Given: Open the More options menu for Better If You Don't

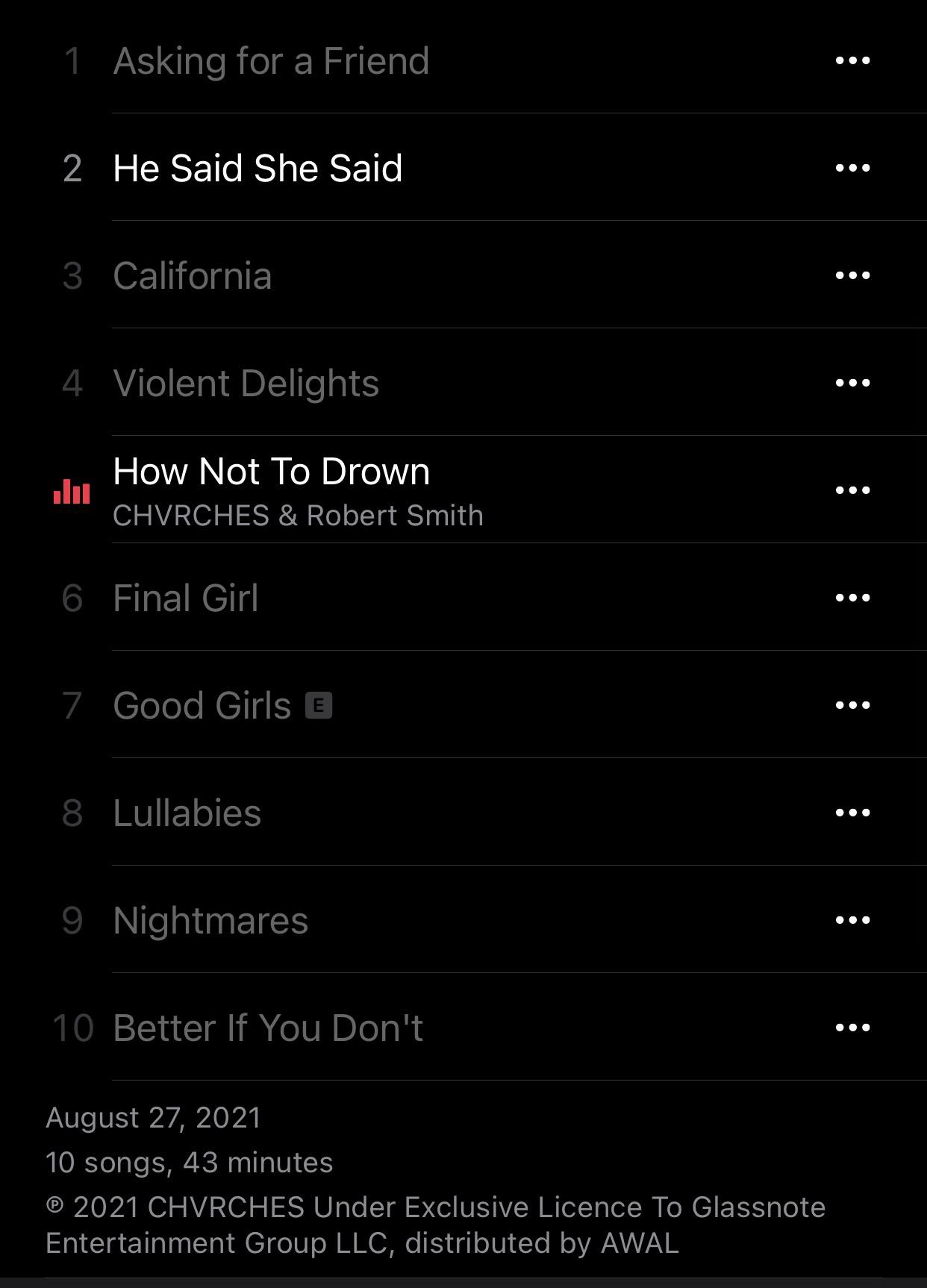Looking at the screenshot, I should 852,1027.
